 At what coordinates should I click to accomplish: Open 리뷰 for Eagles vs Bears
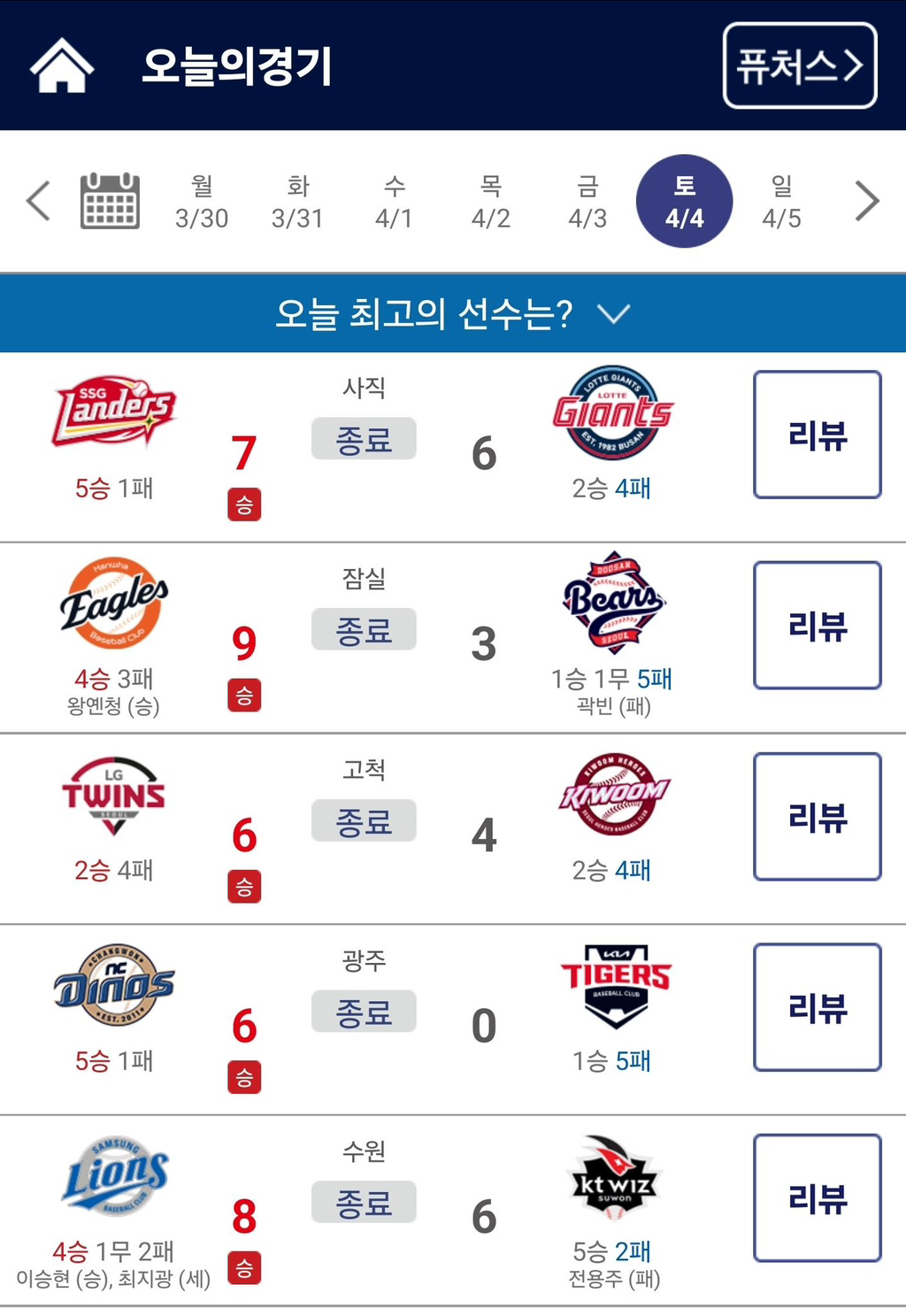tap(817, 626)
